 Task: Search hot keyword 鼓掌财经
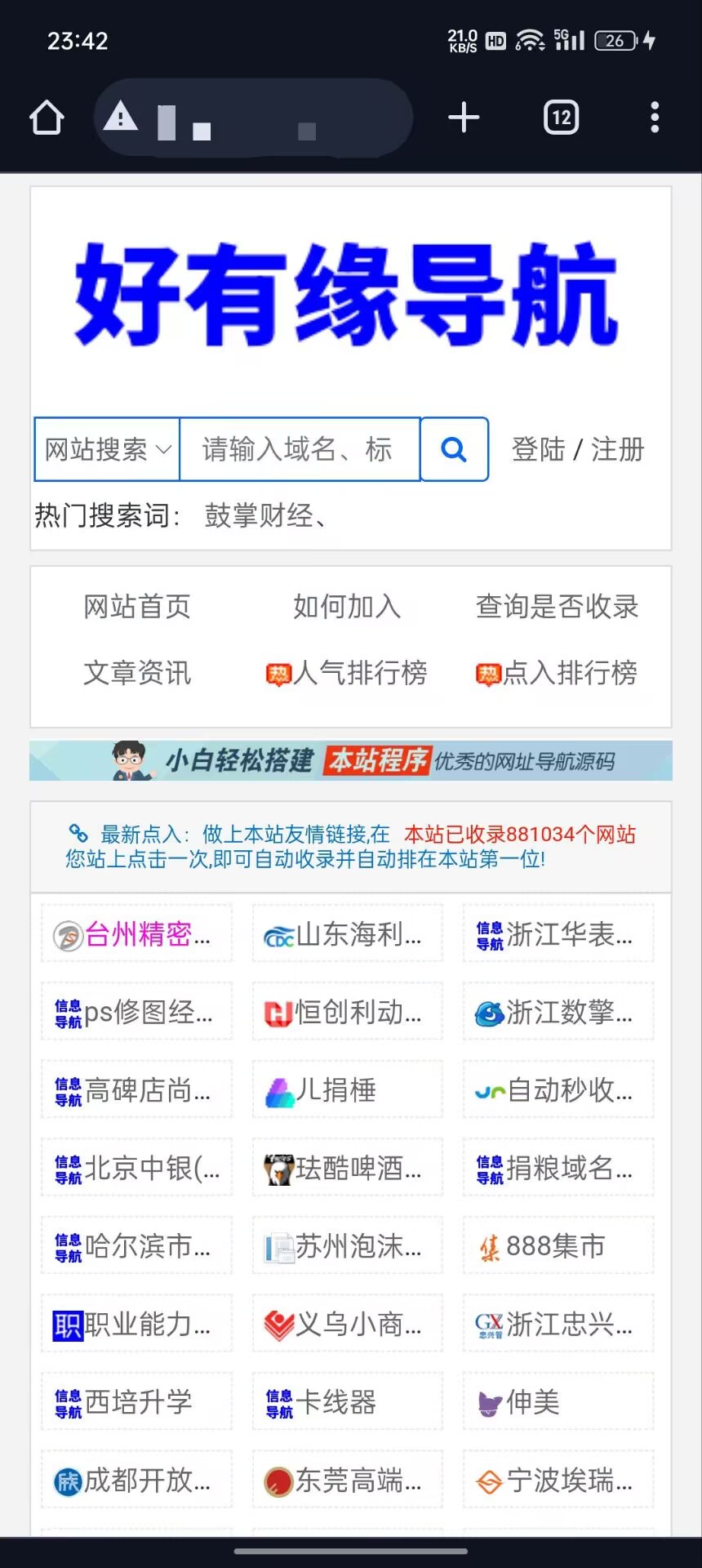tap(258, 515)
